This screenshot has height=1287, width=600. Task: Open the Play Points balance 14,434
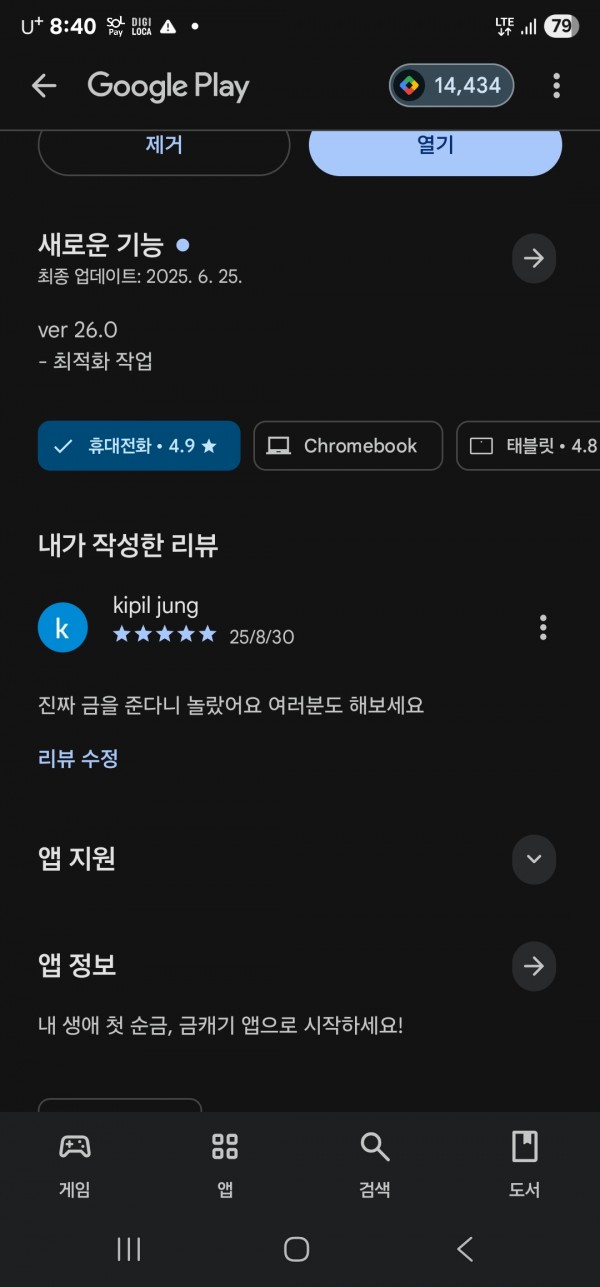click(451, 86)
